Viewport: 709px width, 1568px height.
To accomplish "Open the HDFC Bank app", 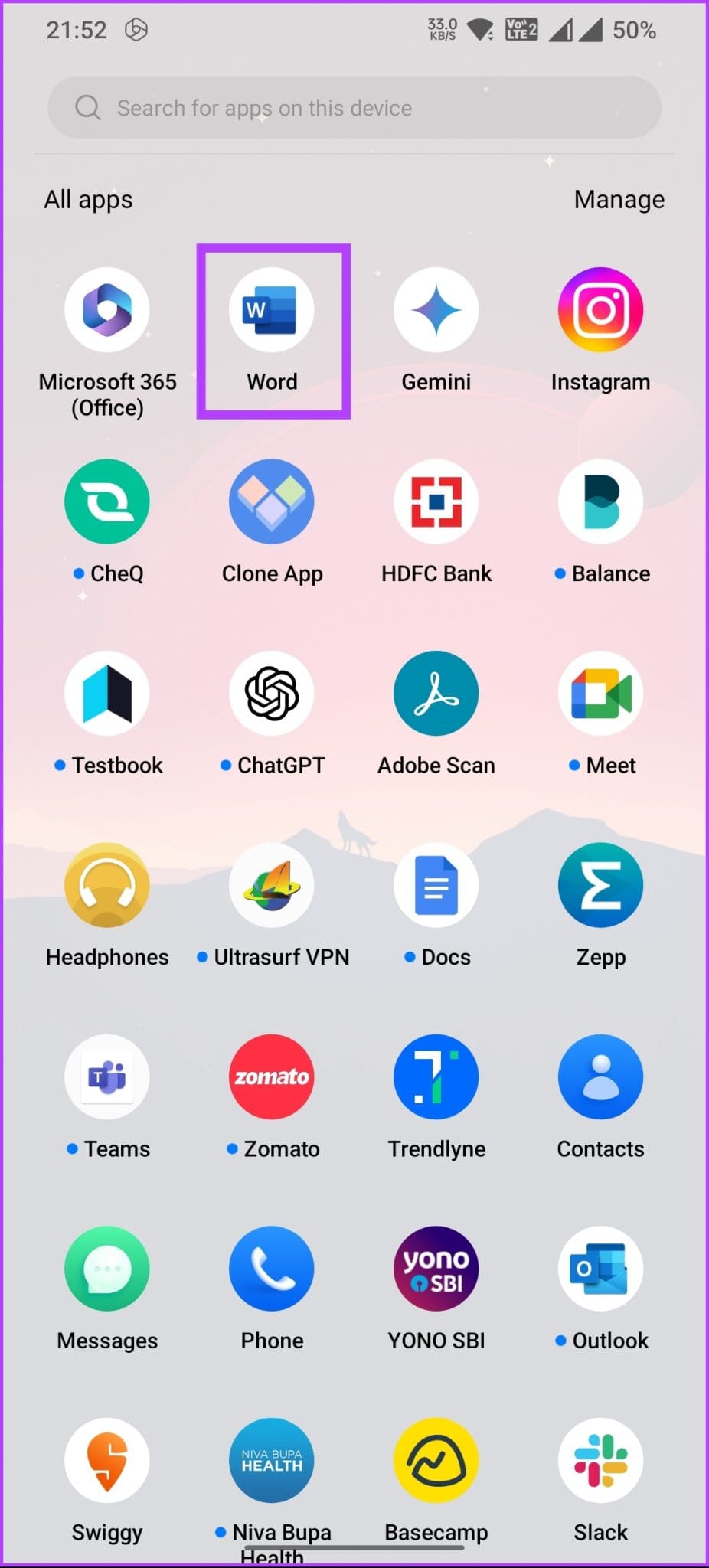I will point(436,501).
